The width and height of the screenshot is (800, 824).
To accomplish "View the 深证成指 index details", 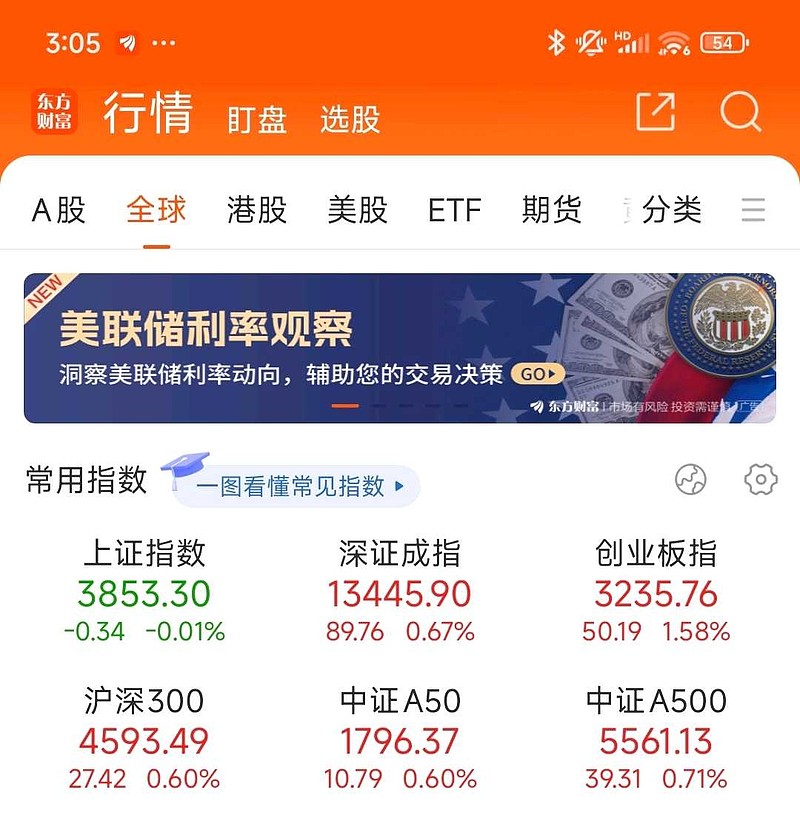I will point(400,592).
